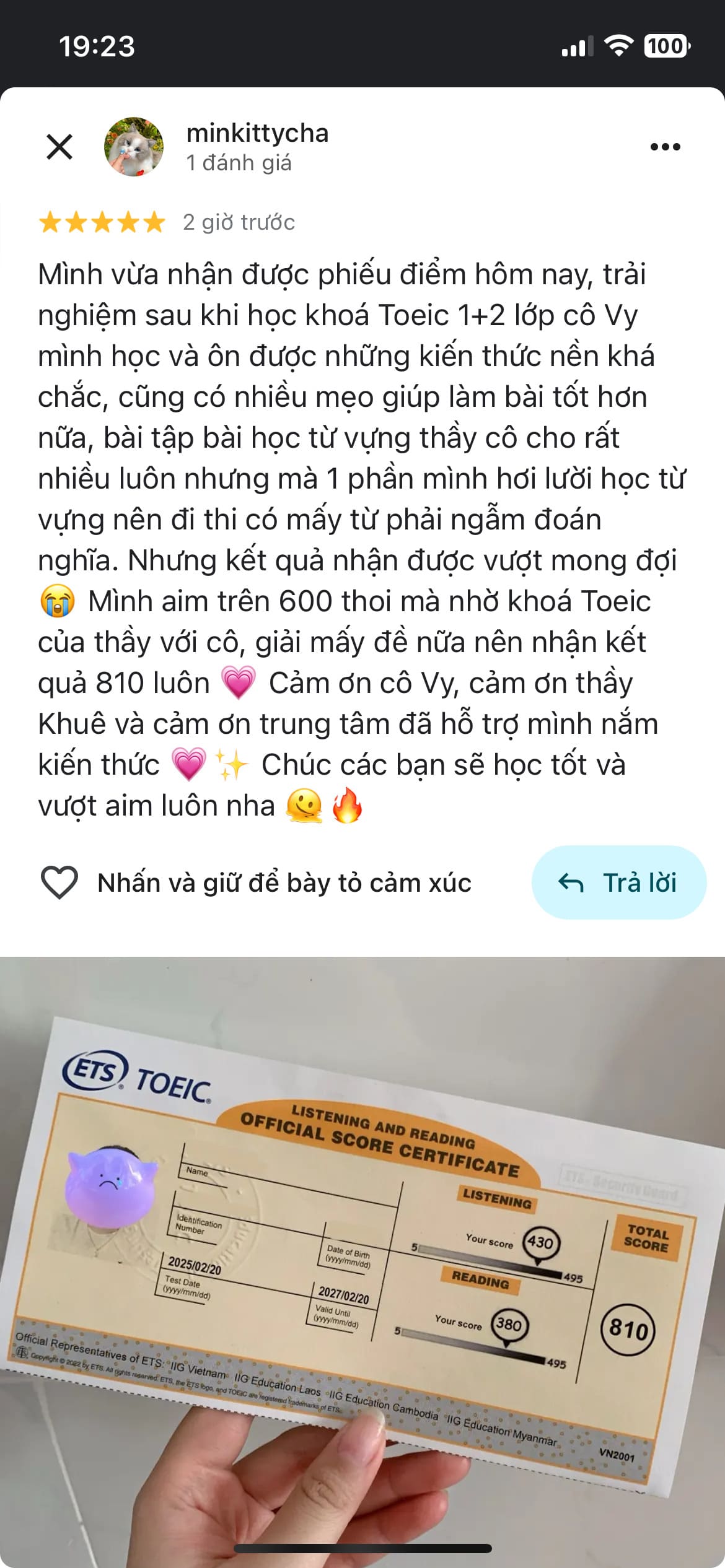Open the TOEIC certificate photo

(362, 1262)
